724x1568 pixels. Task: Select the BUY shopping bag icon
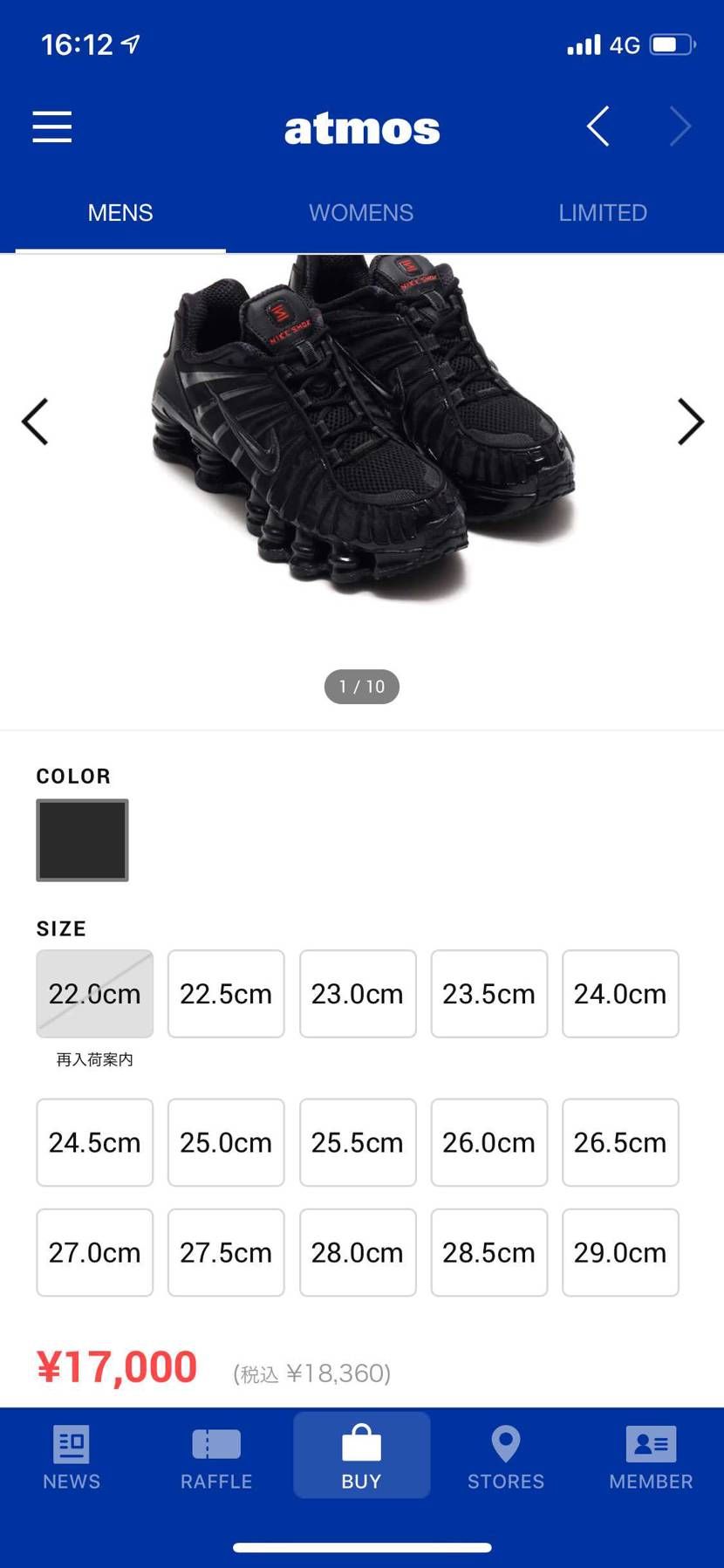coord(361,1445)
